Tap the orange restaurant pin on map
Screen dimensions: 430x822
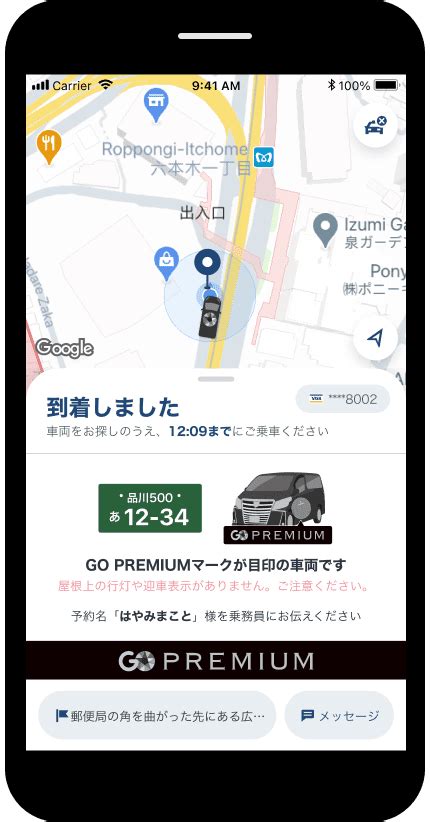click(49, 147)
